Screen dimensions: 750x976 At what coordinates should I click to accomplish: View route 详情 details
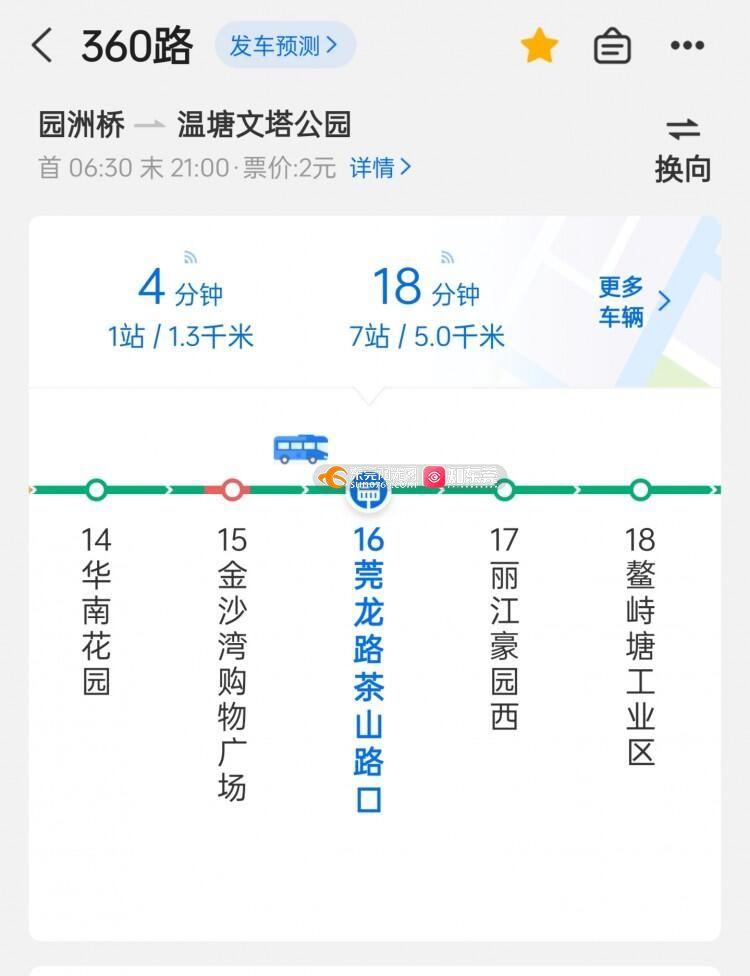(380, 168)
